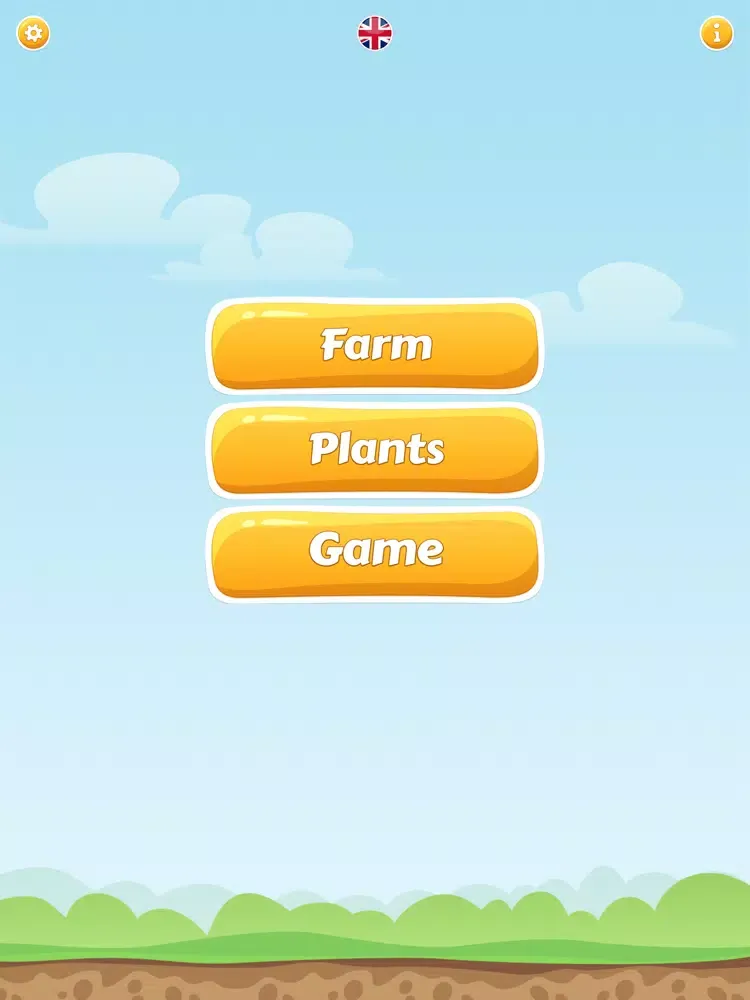The image size is (750, 1000).
Task: Change language via the UK flag
Action: tap(375, 34)
